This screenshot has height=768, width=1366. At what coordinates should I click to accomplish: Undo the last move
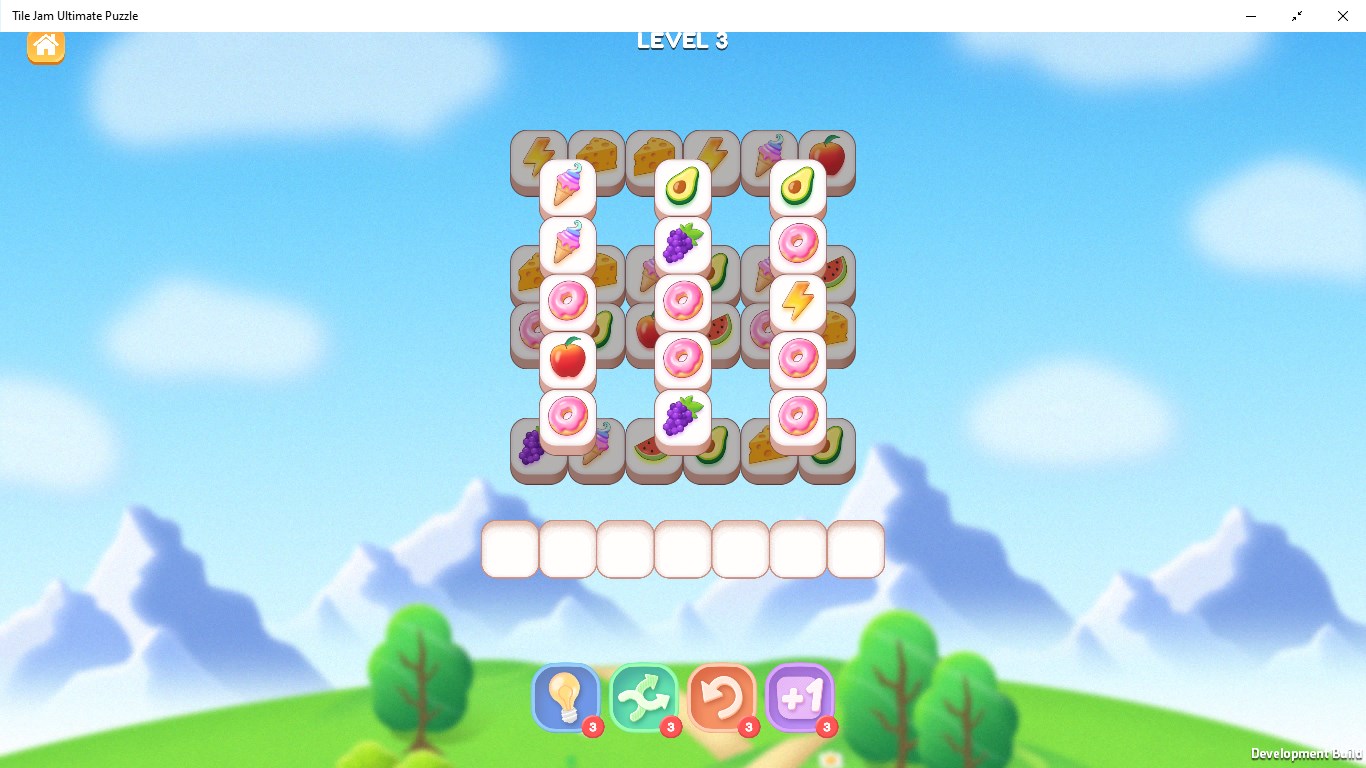(x=721, y=696)
